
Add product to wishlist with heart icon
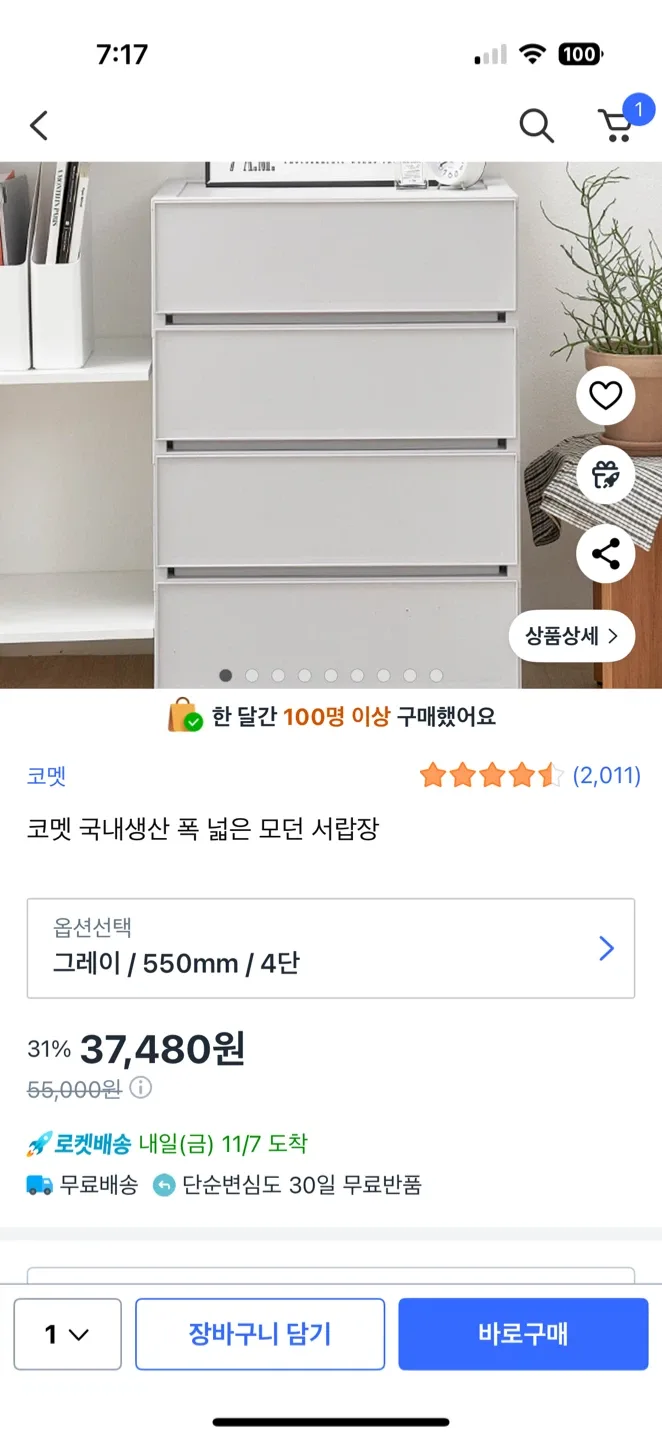605,396
